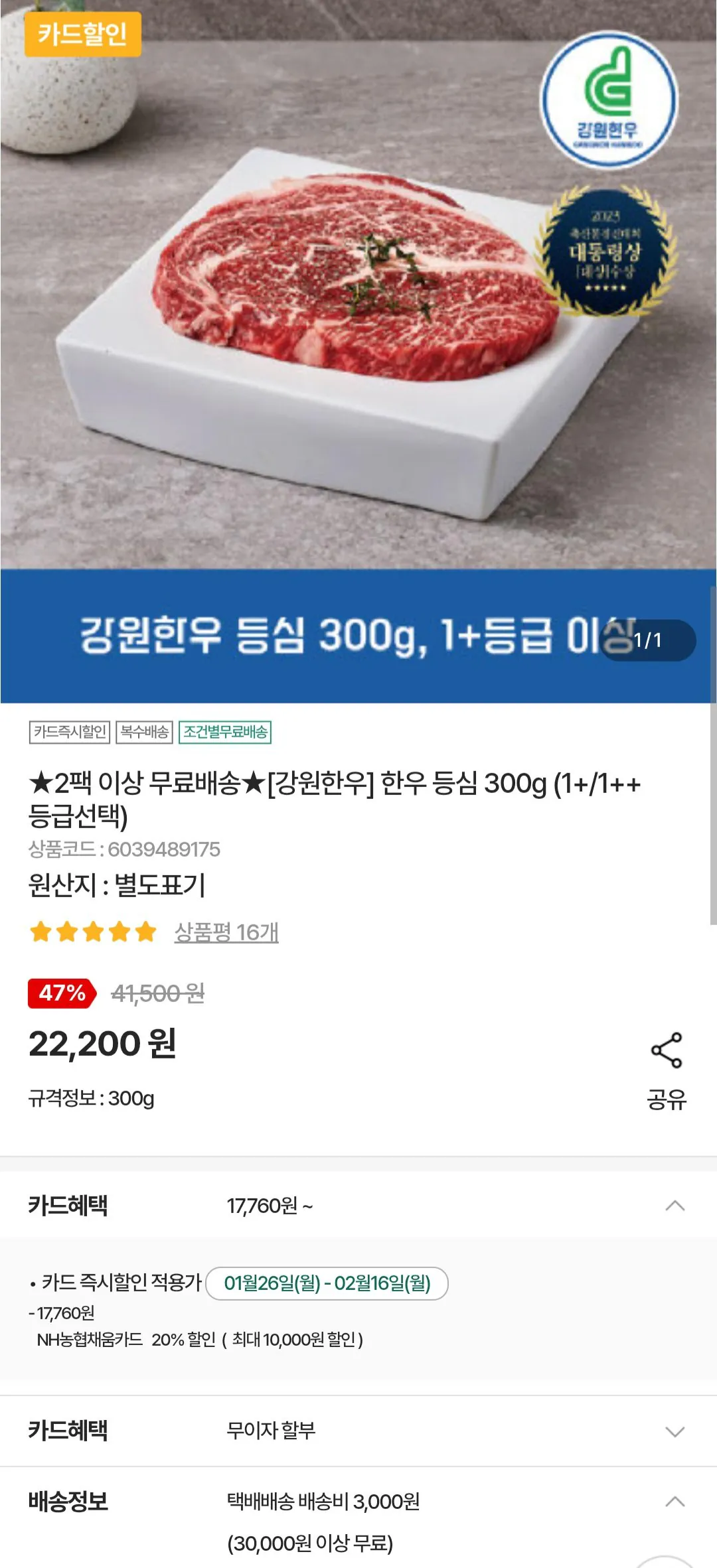Viewport: 717px width, 1568px height.
Task: Tap the 2023 대통령상 award medal badge
Action: click(x=607, y=252)
